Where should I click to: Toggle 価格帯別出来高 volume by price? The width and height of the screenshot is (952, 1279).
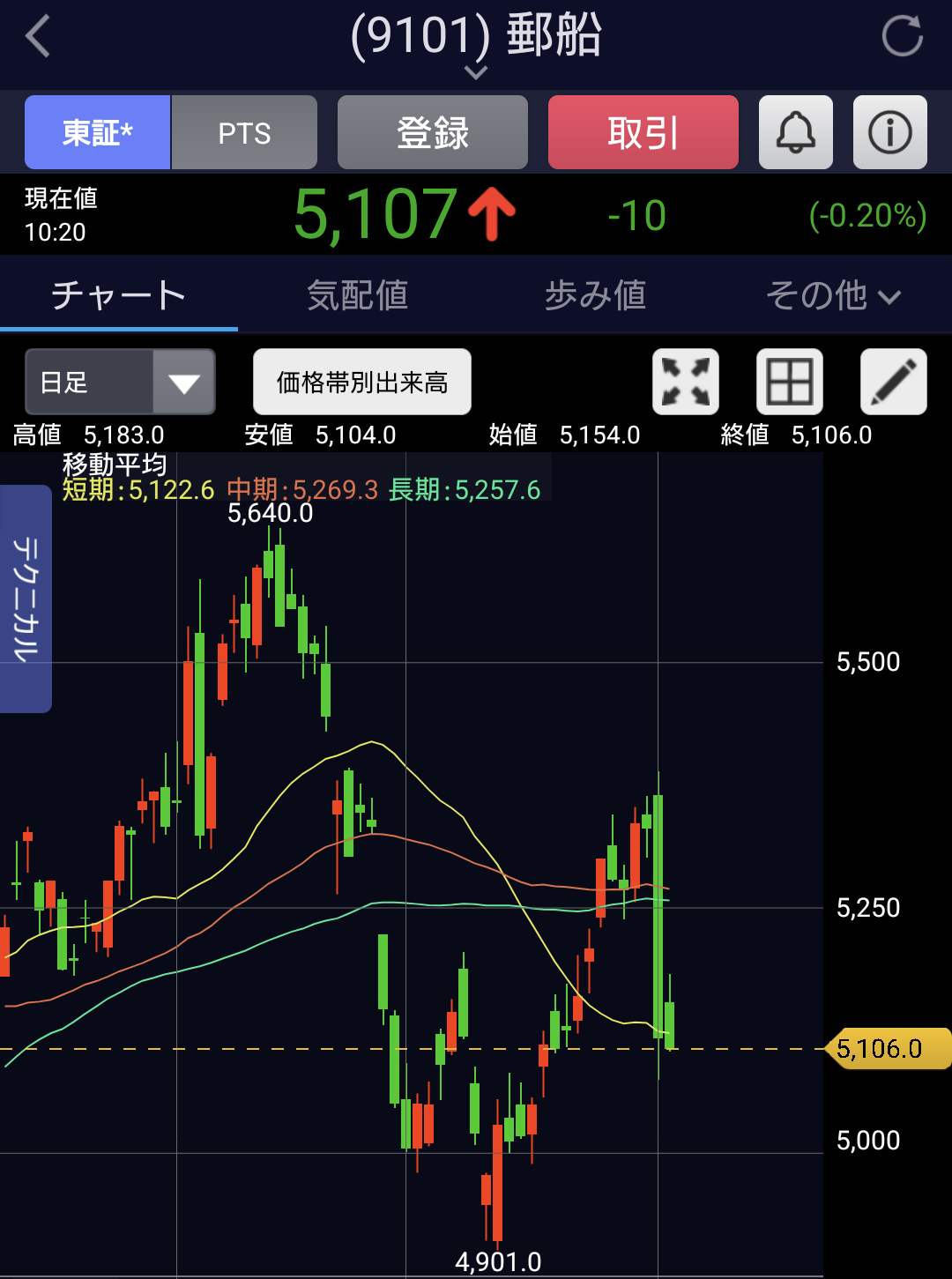pyautogui.click(x=361, y=382)
